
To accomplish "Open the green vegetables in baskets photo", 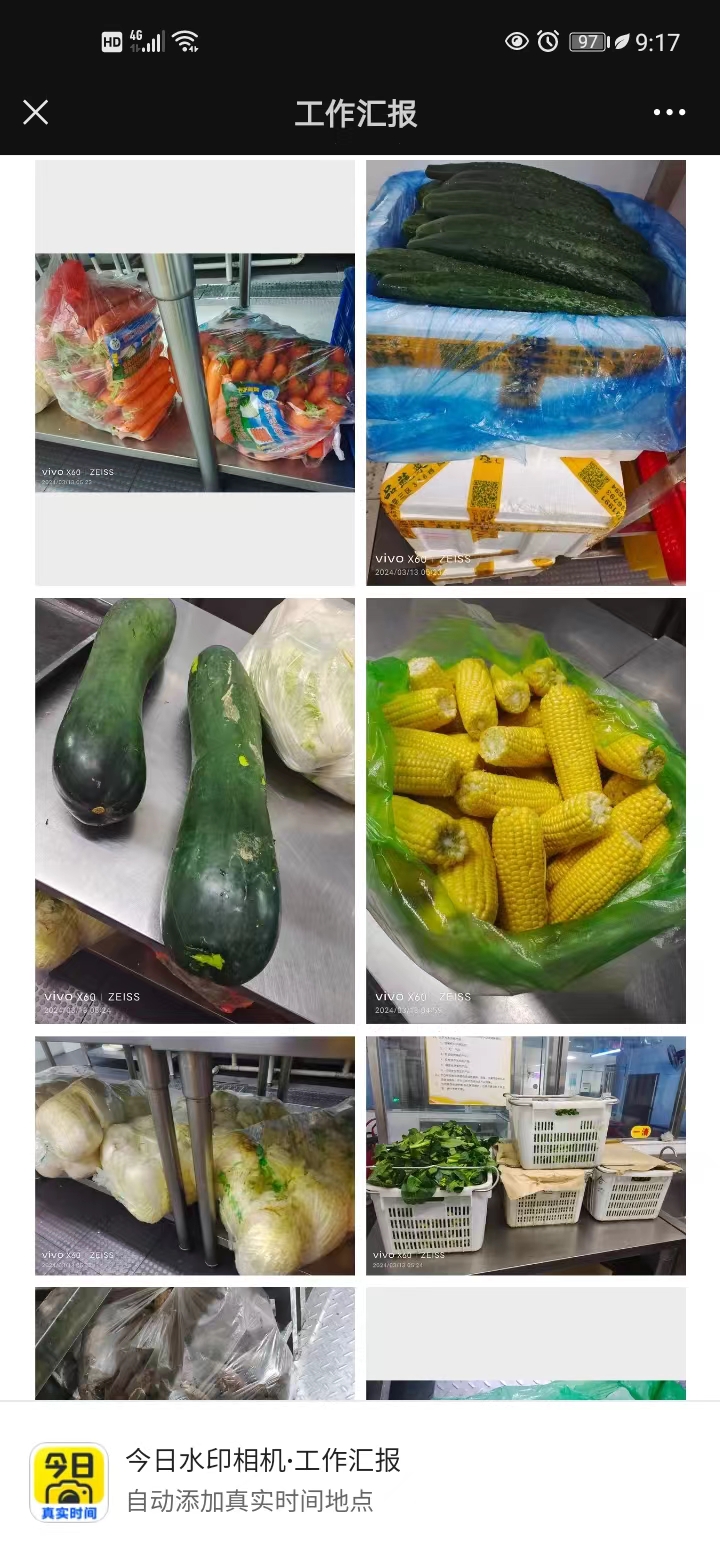I will tap(525, 1155).
